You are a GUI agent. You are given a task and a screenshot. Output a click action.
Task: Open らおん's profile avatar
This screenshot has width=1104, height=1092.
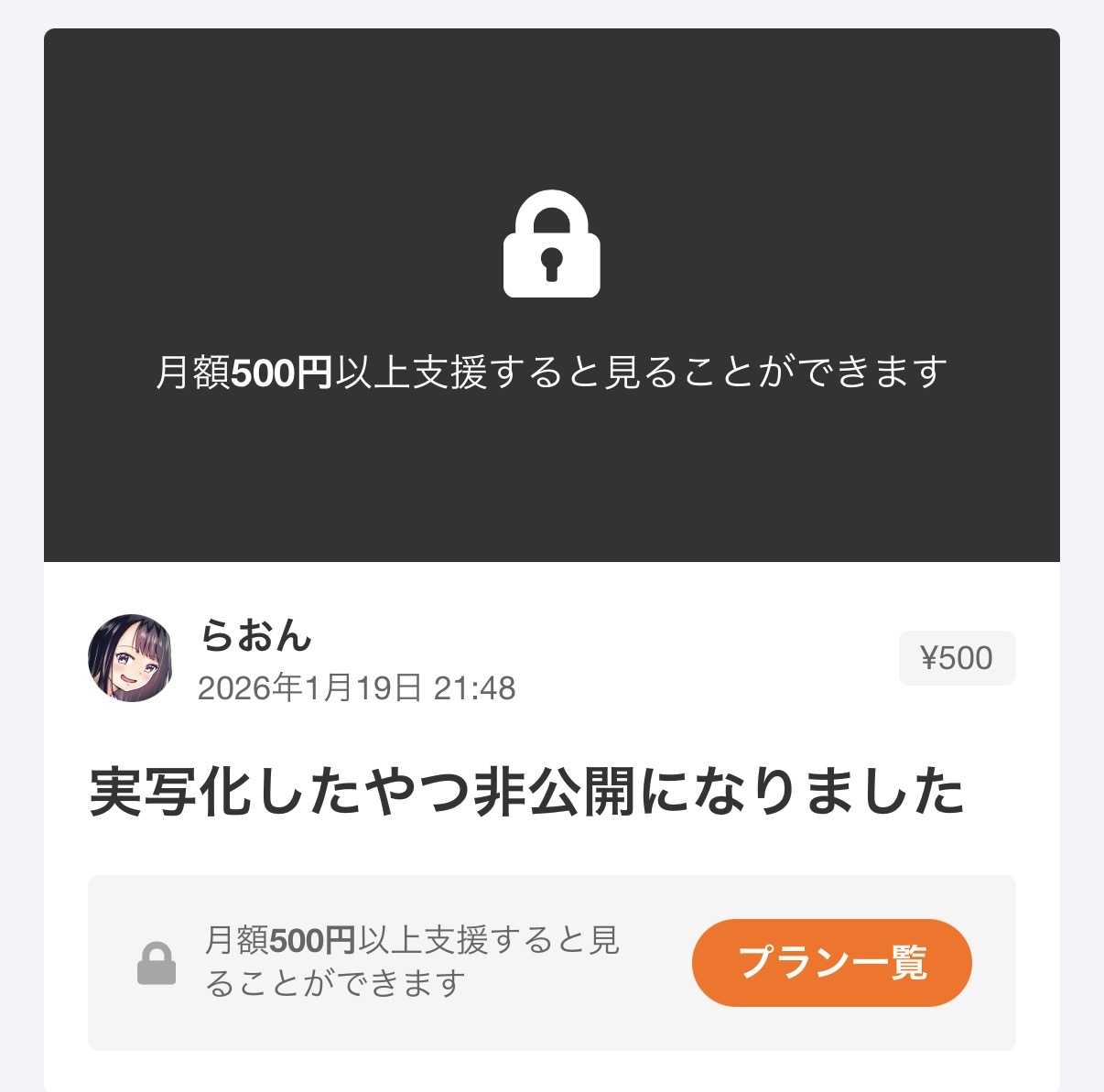130,658
